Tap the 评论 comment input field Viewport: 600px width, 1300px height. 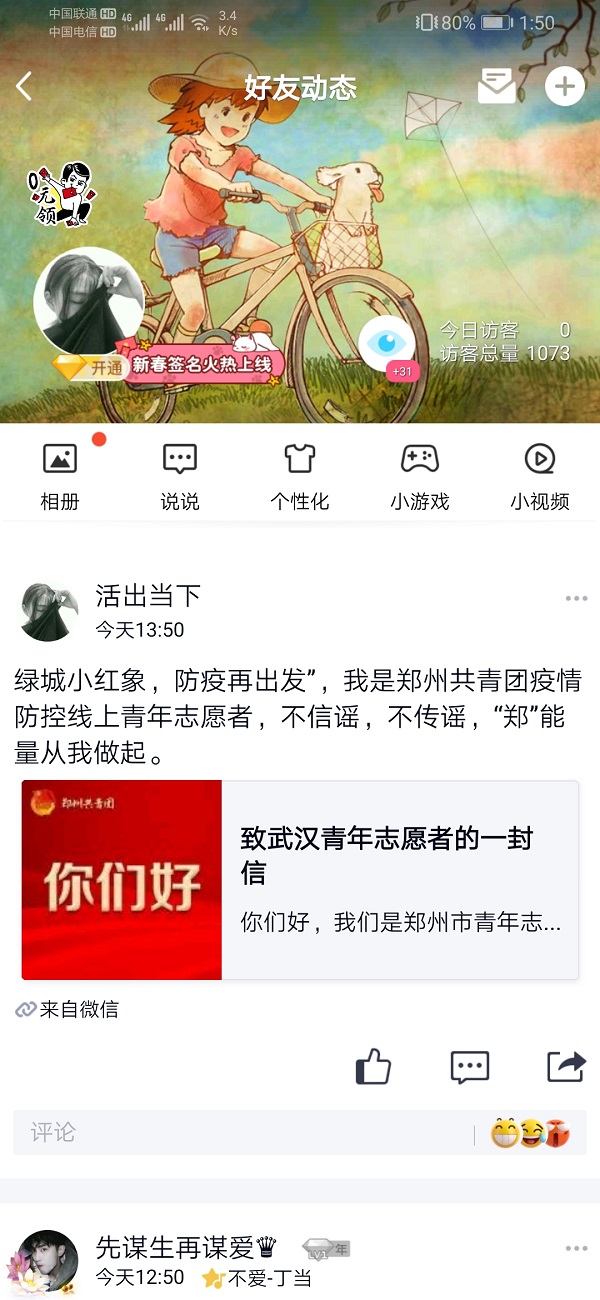coord(240,1133)
